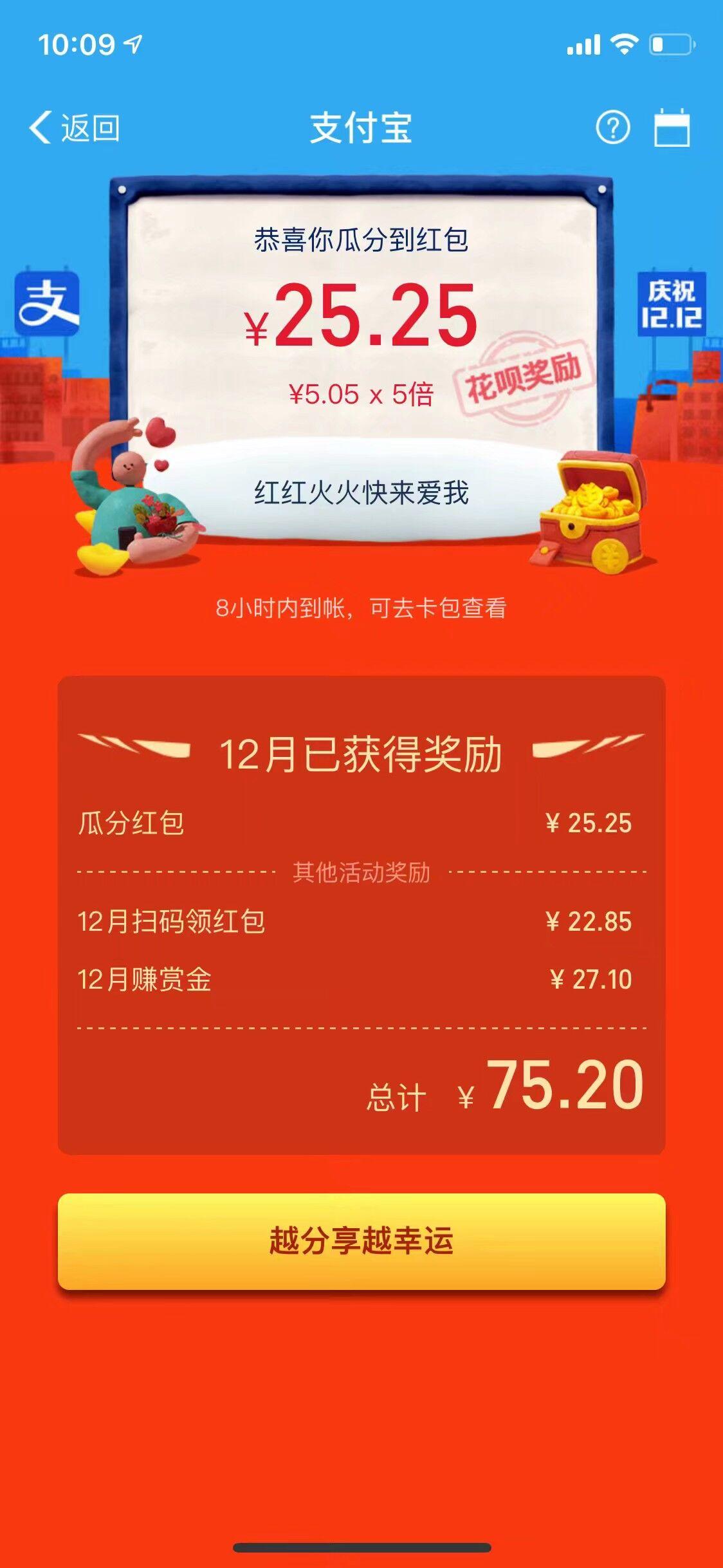Tap the 越分享越幸运 share button
The height and width of the screenshot is (1568, 723).
[361, 1240]
